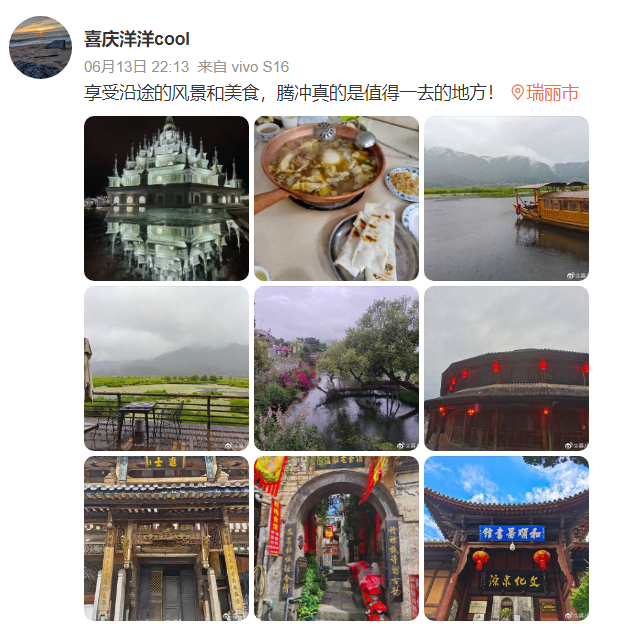
Task: Open the username 喜庆洋洋cool
Action: (x=137, y=39)
